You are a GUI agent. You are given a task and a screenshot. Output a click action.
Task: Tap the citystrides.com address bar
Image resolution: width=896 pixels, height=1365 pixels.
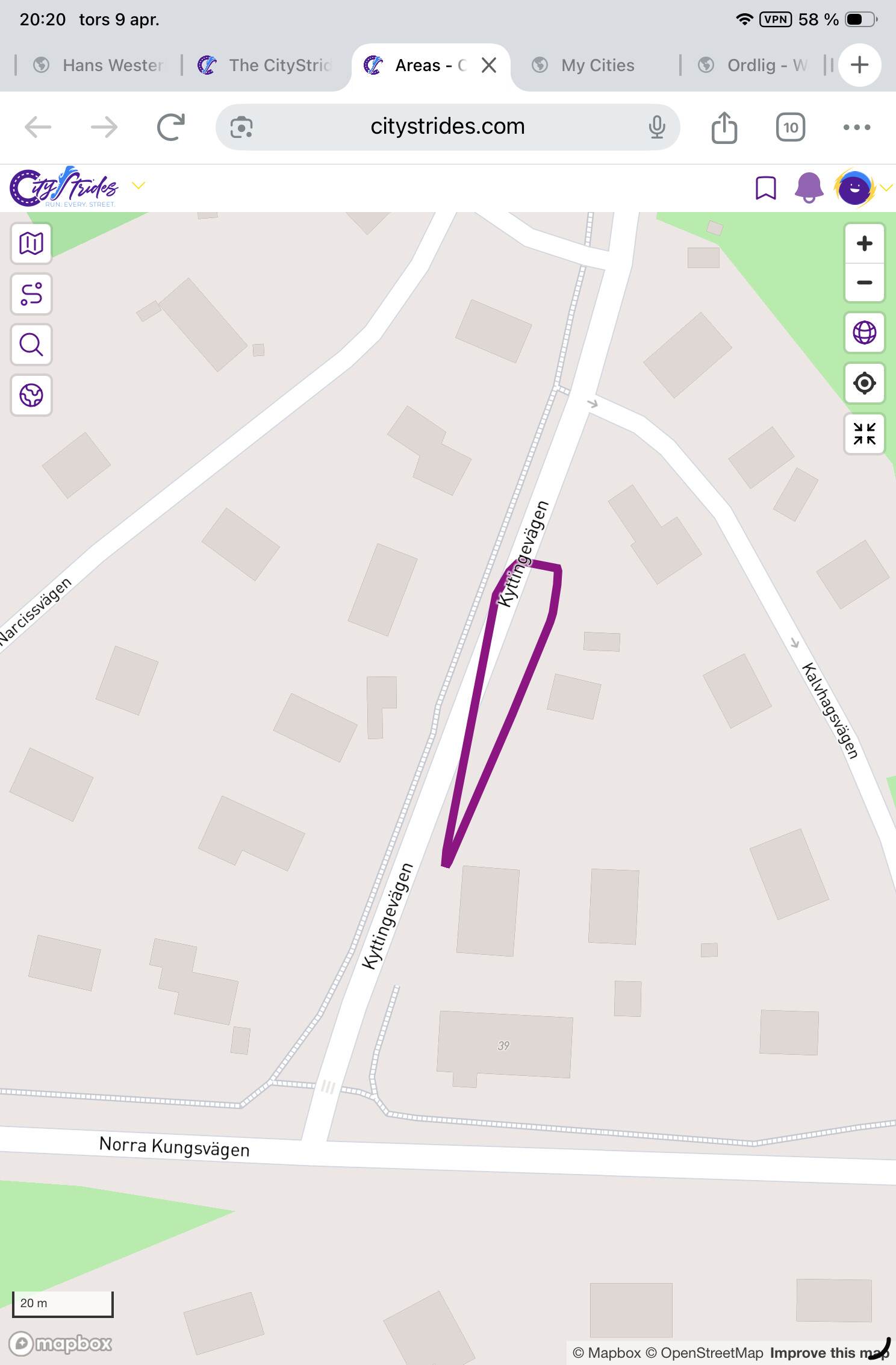click(x=447, y=127)
